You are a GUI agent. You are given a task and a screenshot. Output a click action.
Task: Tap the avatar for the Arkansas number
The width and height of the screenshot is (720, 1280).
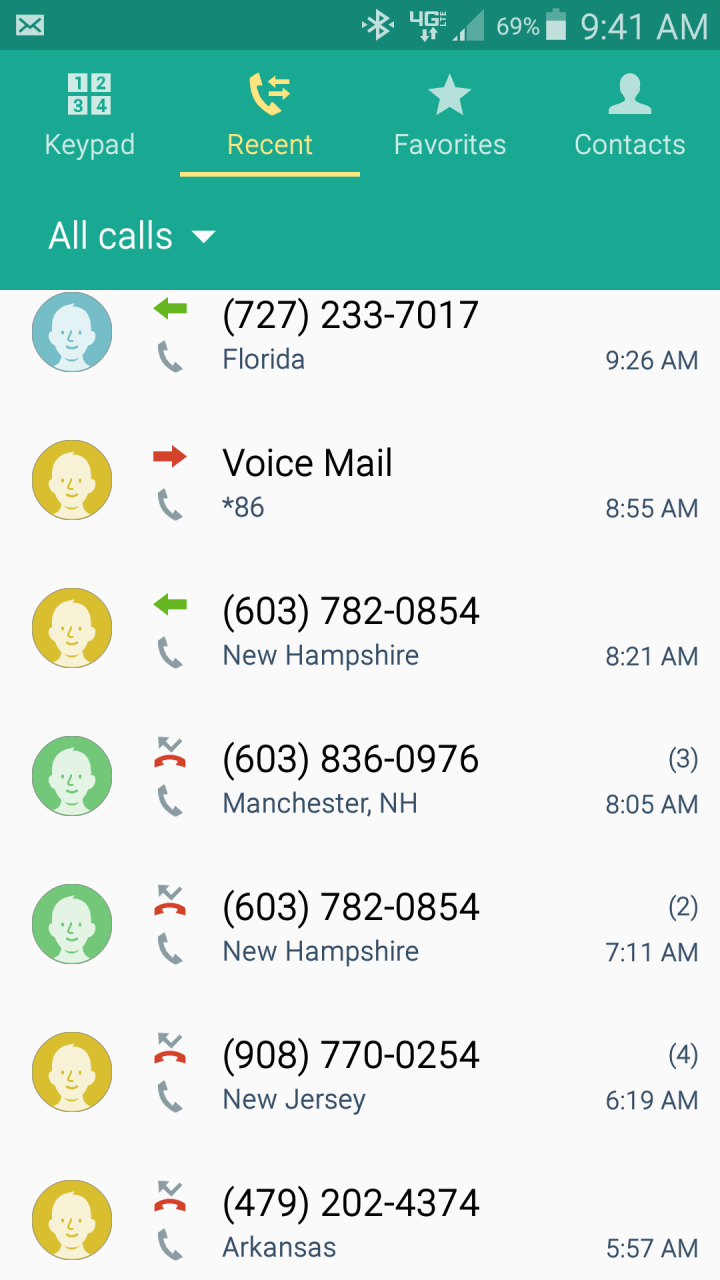72,1220
